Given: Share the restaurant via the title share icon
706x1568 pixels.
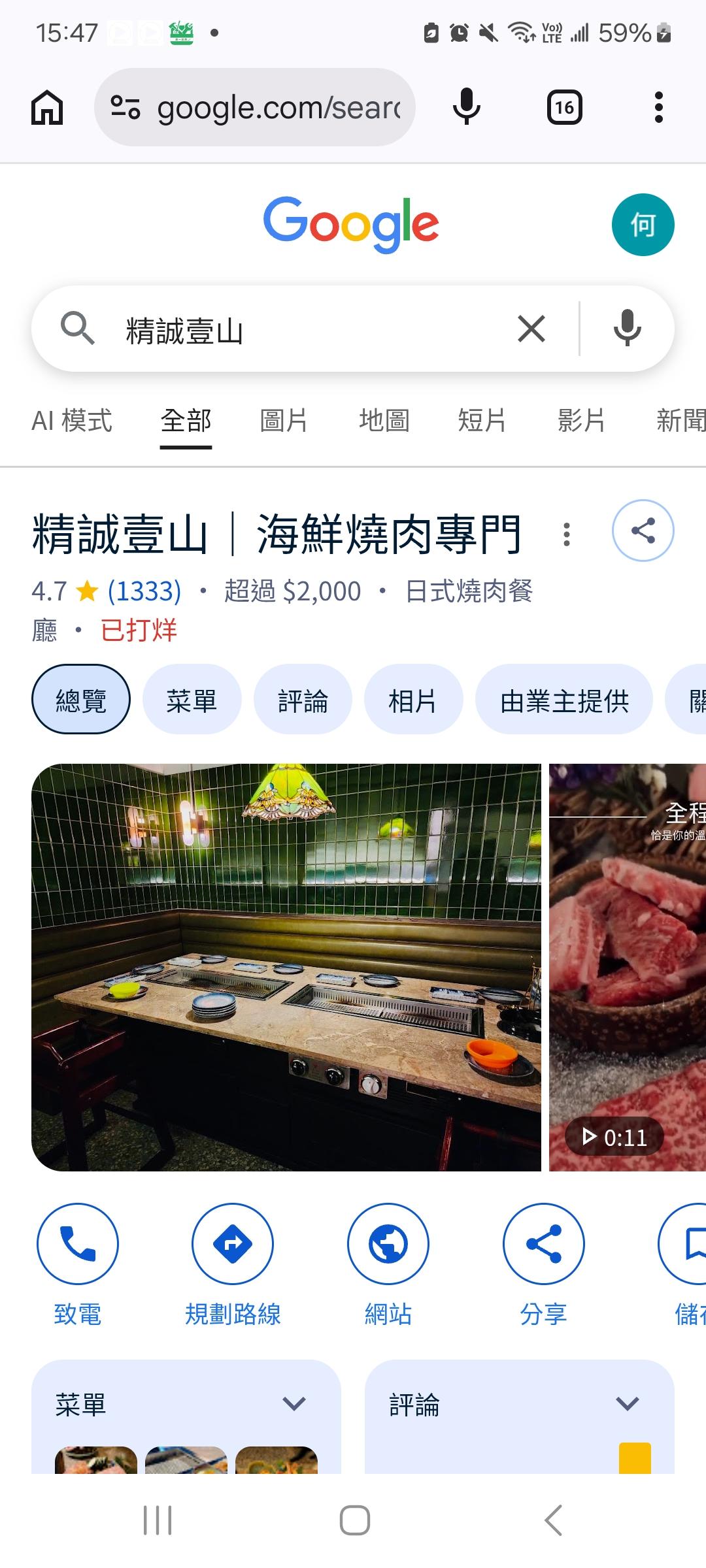Looking at the screenshot, I should point(643,531).
